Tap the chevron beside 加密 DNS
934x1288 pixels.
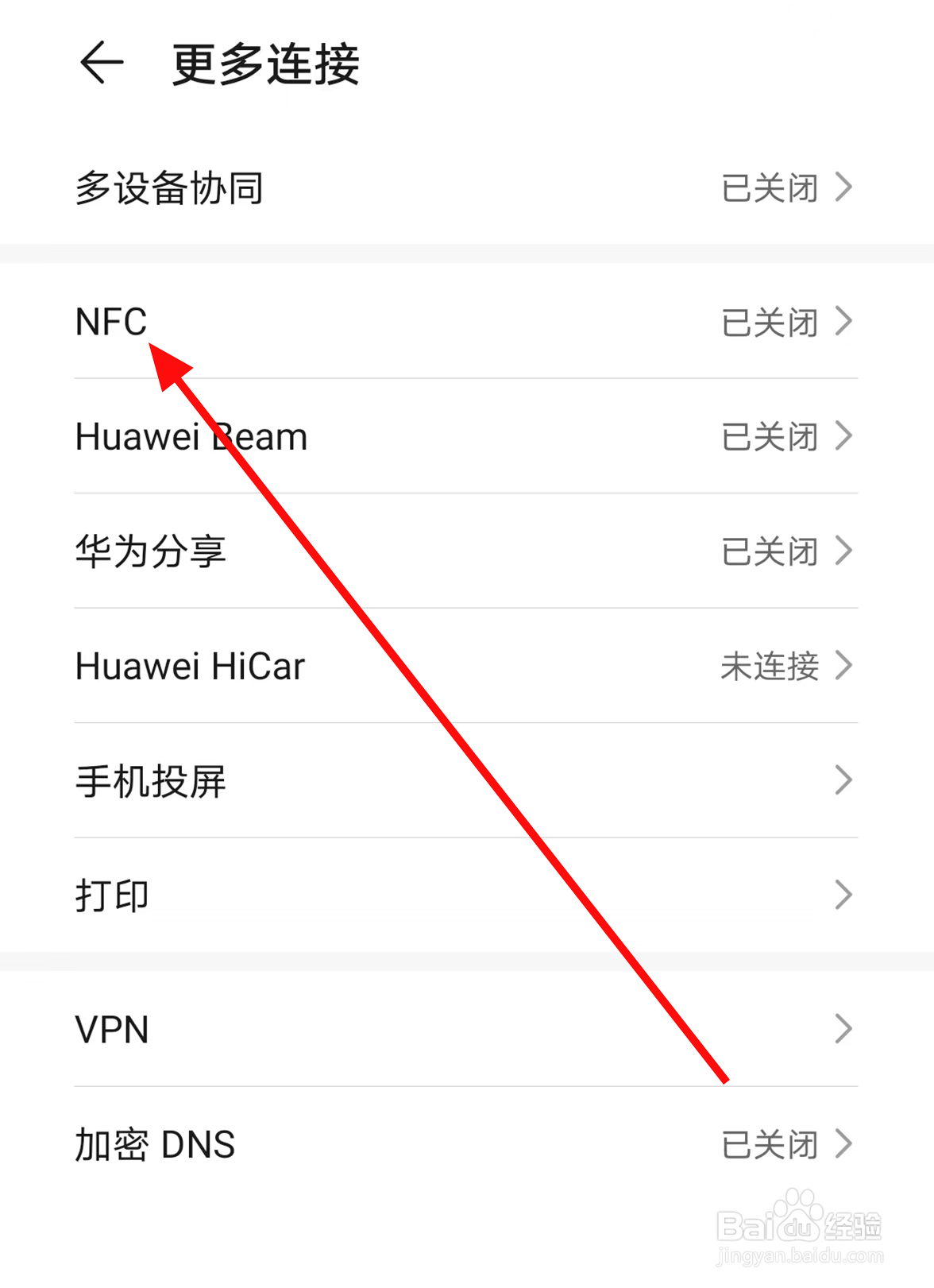[x=843, y=1143]
